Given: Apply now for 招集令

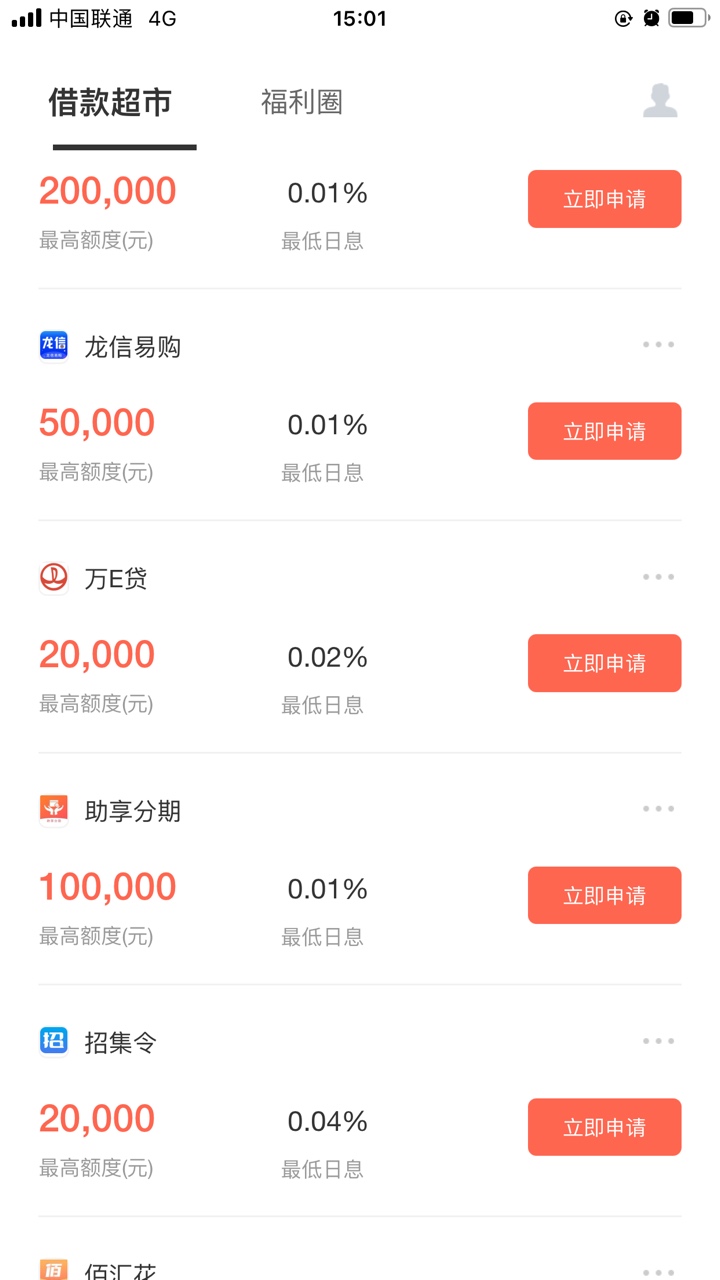Looking at the screenshot, I should coord(604,1127).
